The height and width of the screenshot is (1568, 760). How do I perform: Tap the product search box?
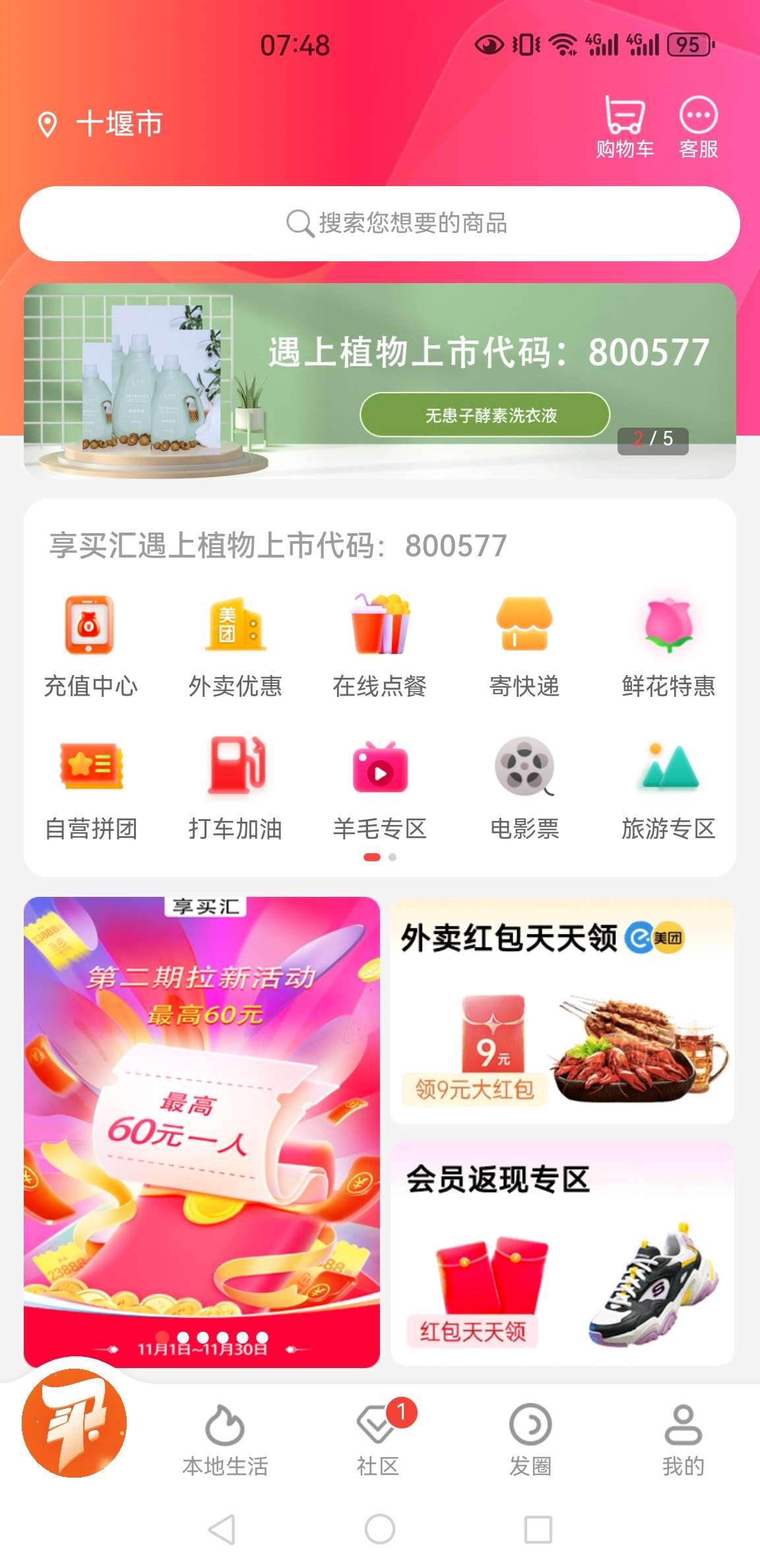tap(380, 224)
